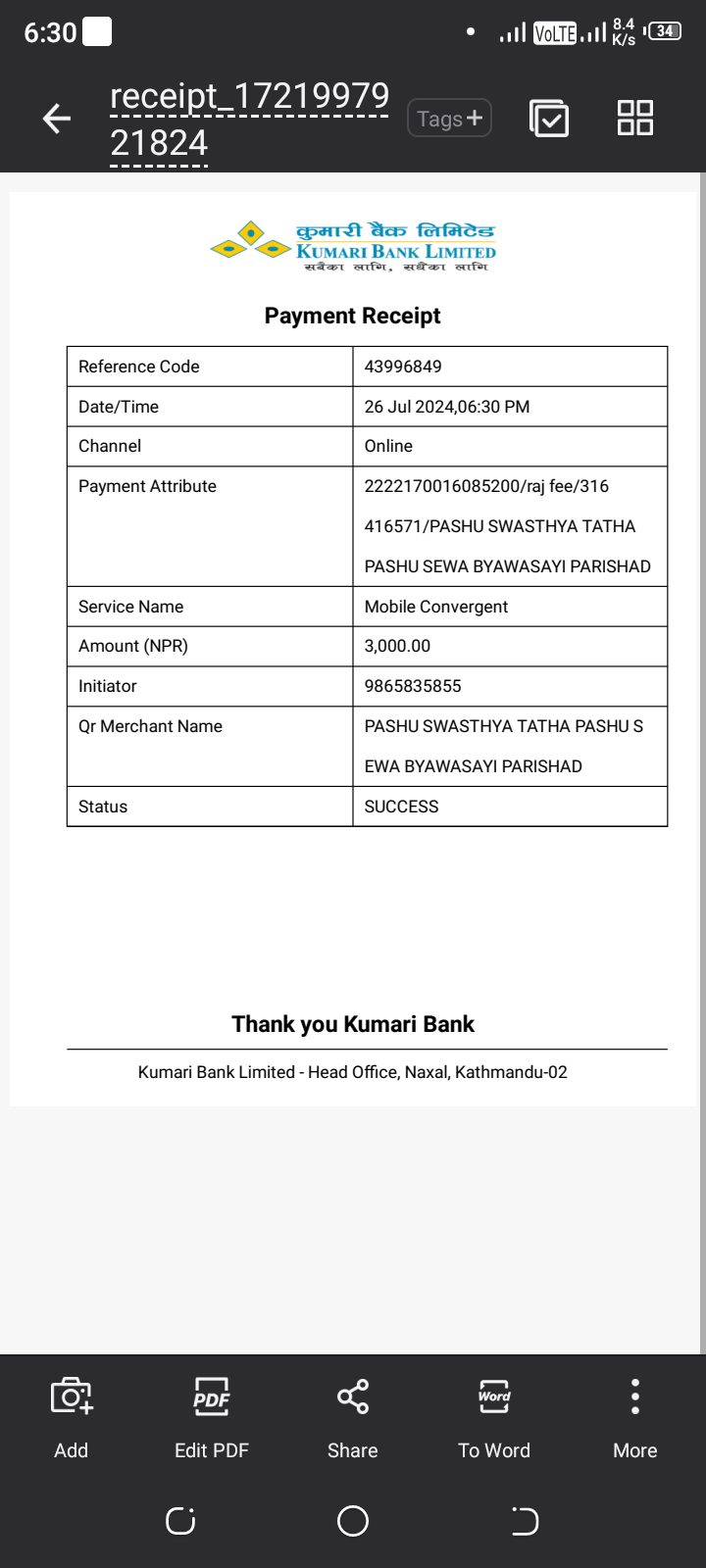Open the page selection checkbox icon
This screenshot has width=706, height=1568.
pos(549,119)
